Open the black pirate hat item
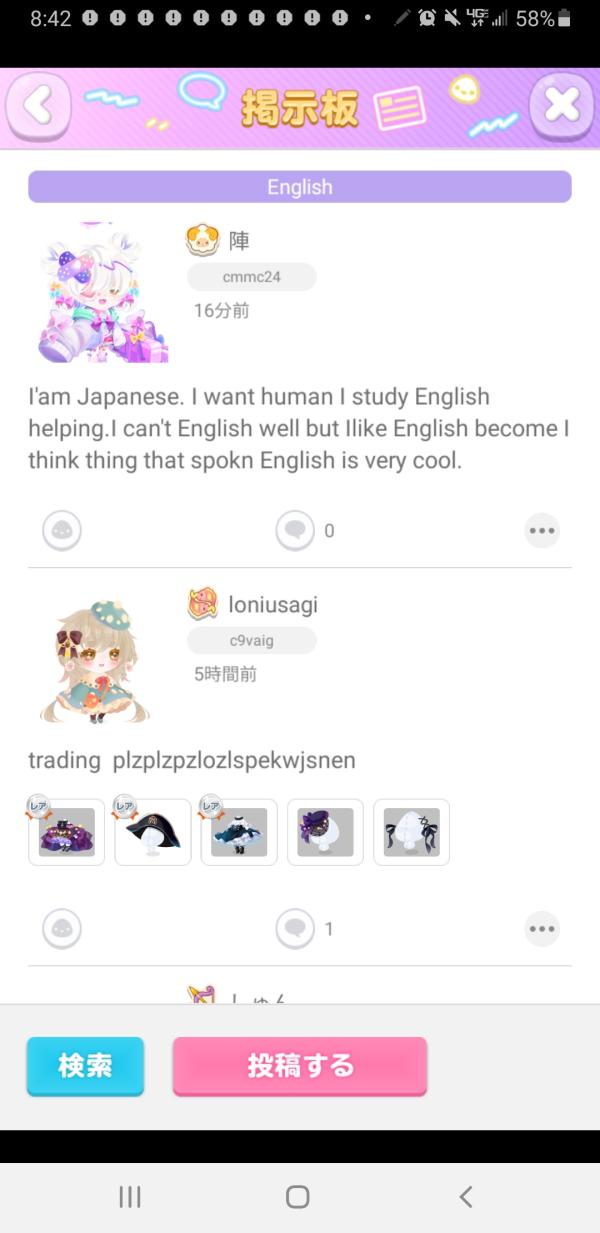The height and width of the screenshot is (1233, 600). click(153, 832)
